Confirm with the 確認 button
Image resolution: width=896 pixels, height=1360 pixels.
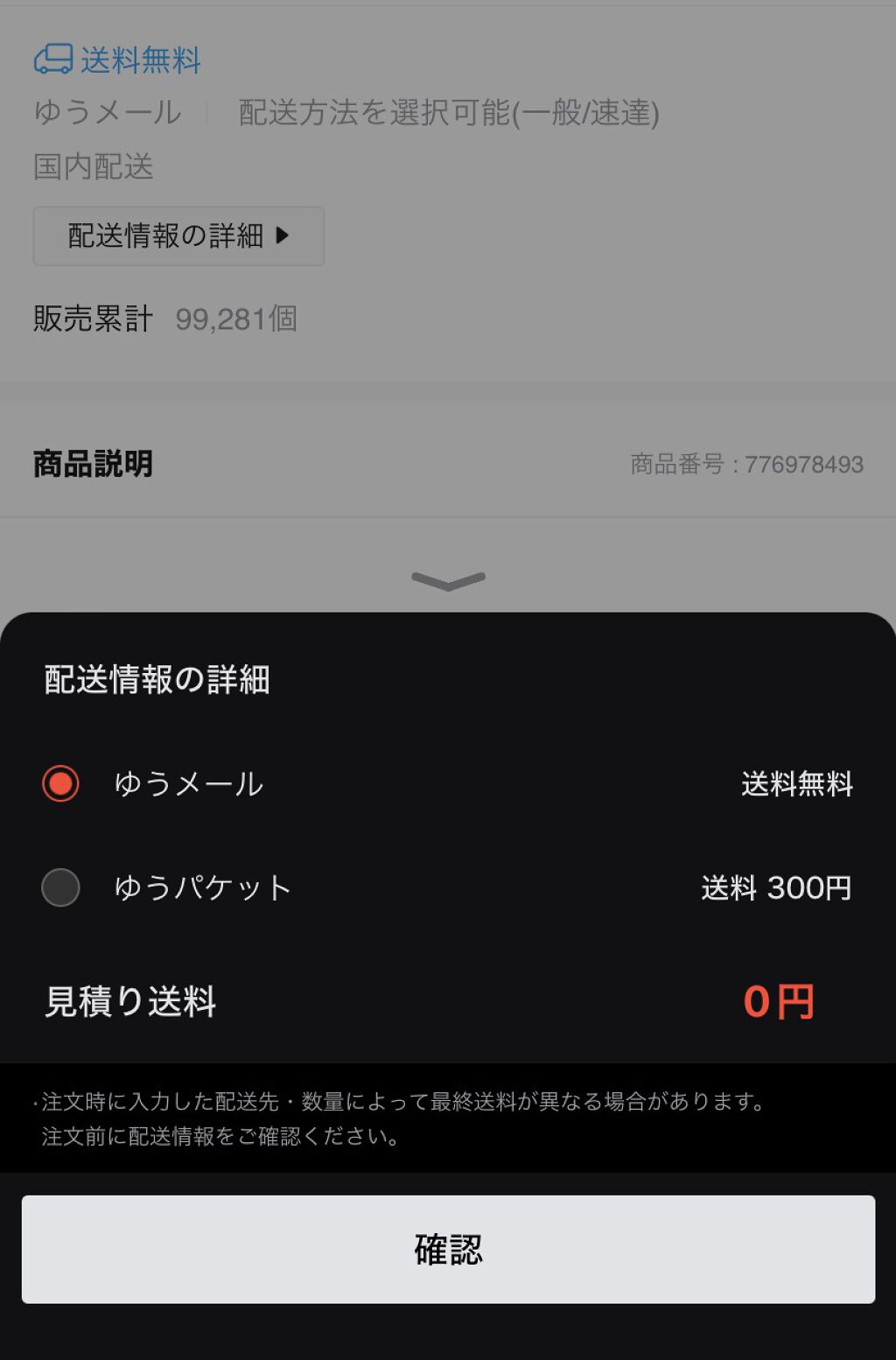448,1249
